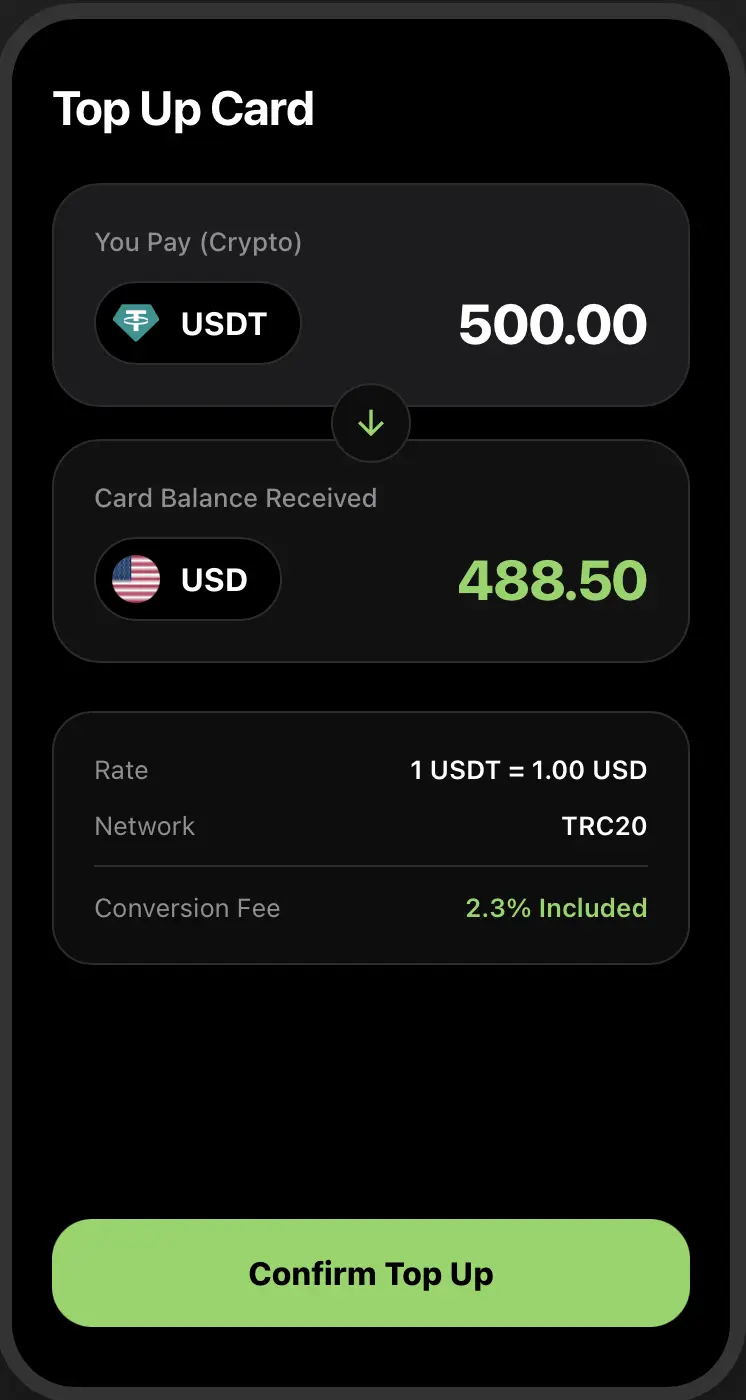Click Confirm Top Up
The image size is (746, 1400).
[371, 1273]
